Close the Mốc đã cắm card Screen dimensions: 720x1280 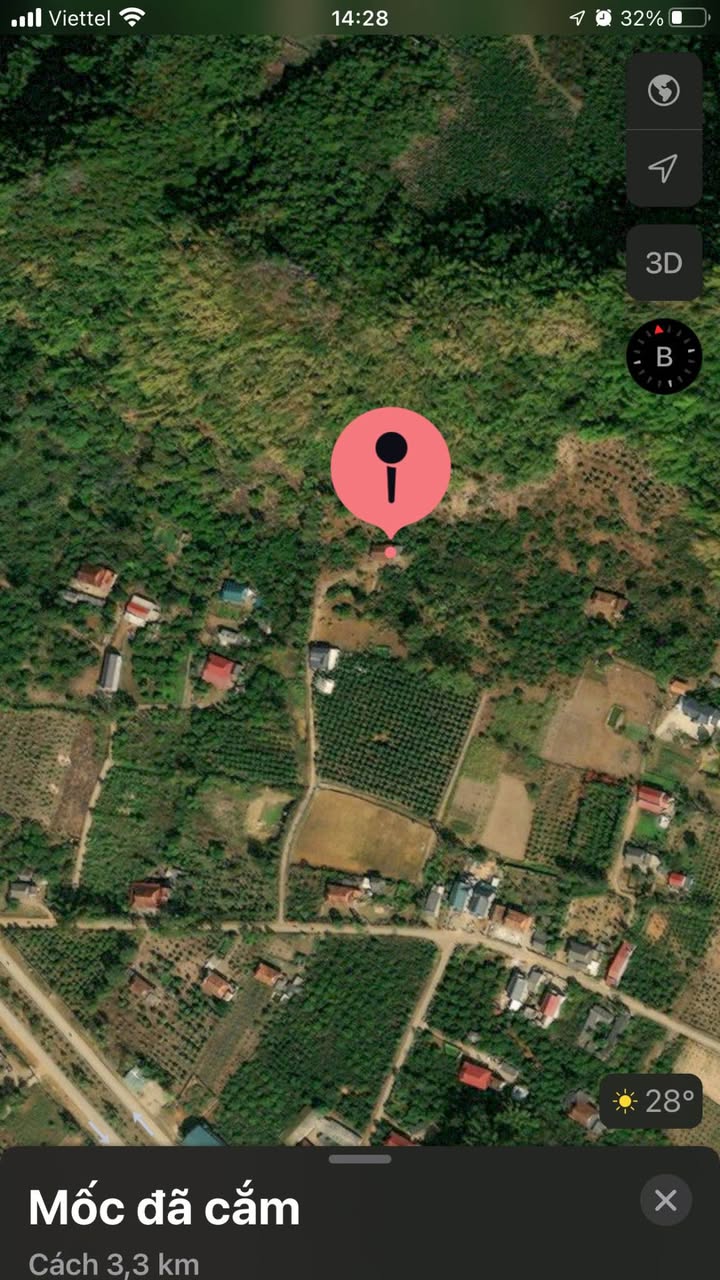pyautogui.click(x=665, y=1200)
